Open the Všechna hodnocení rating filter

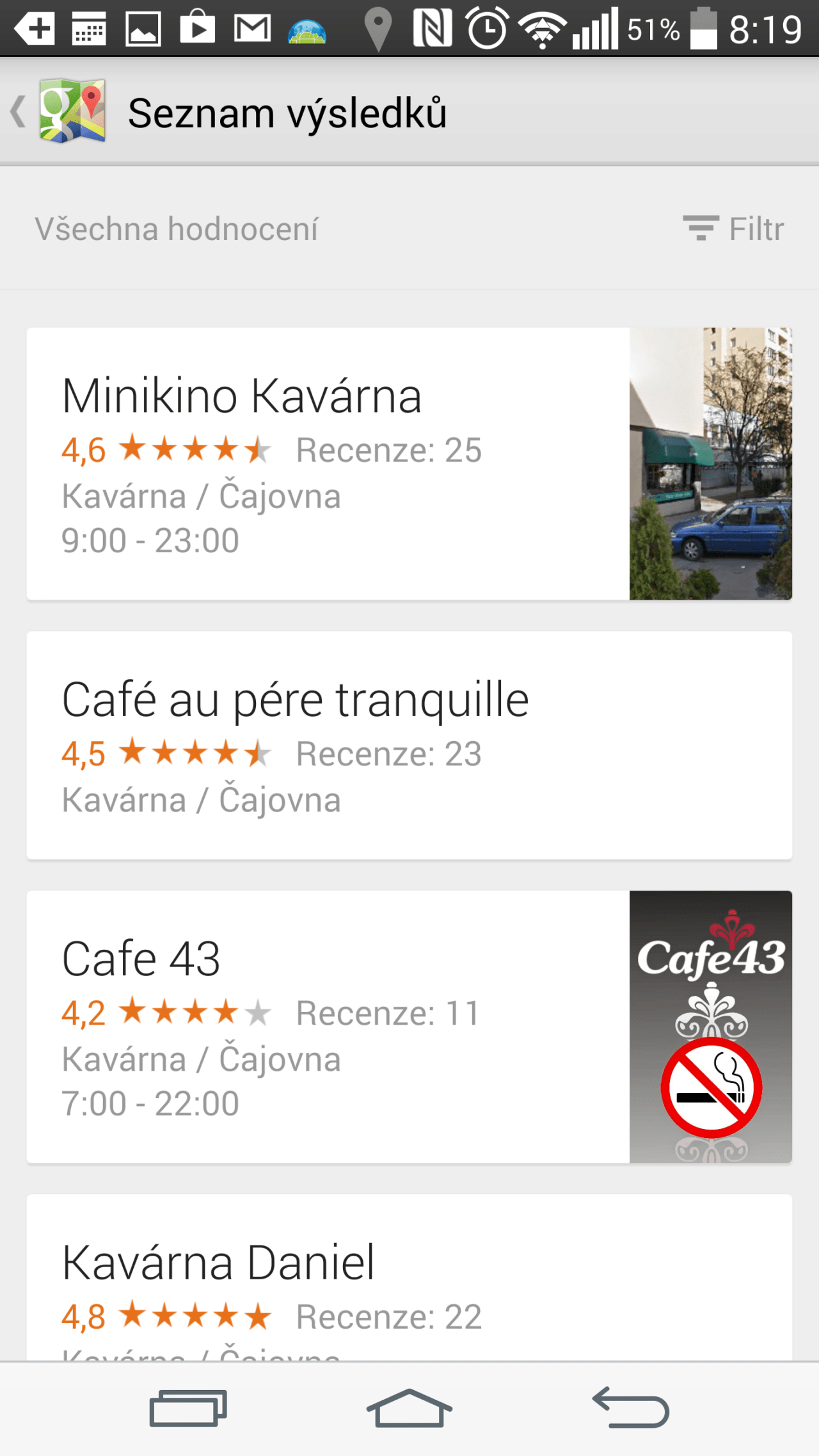point(176,228)
